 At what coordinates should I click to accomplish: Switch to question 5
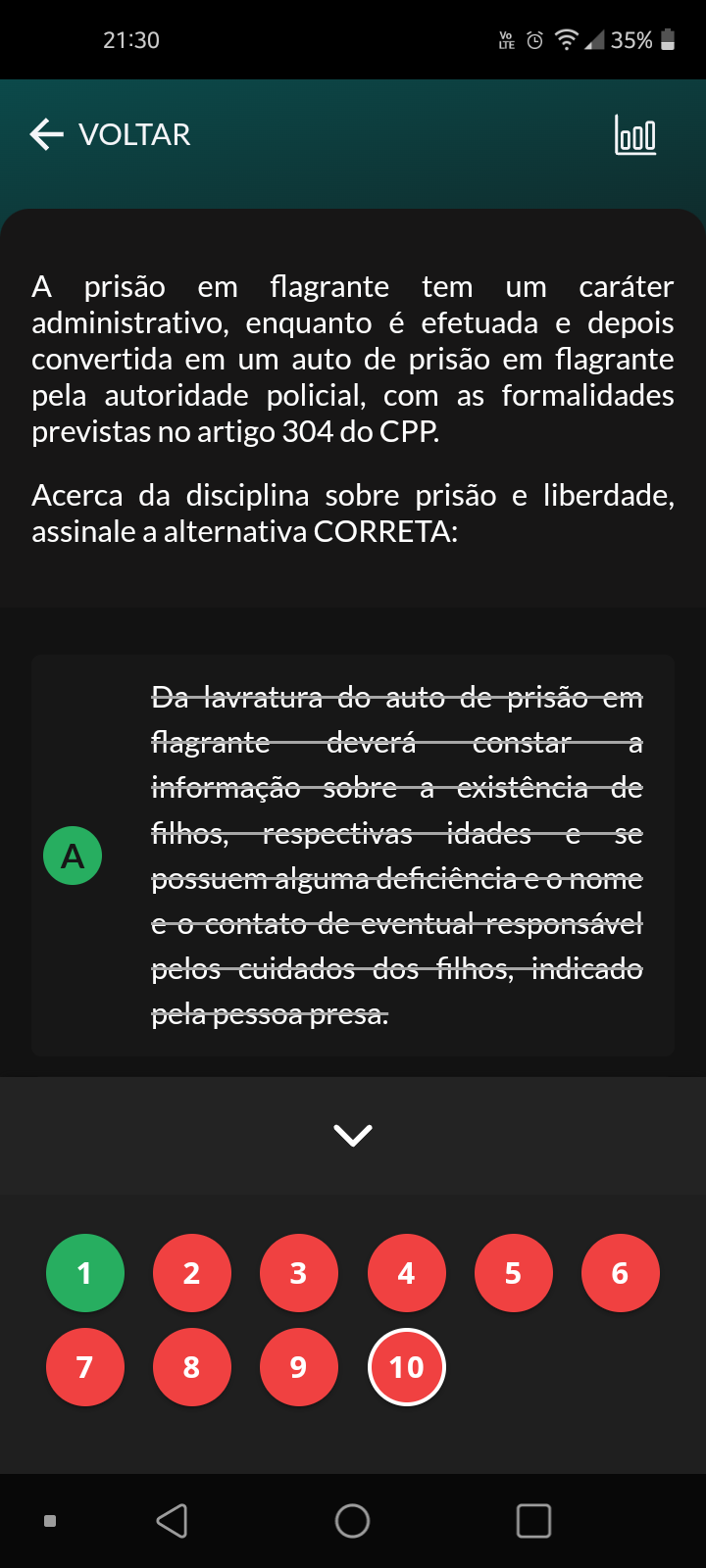click(x=513, y=1273)
